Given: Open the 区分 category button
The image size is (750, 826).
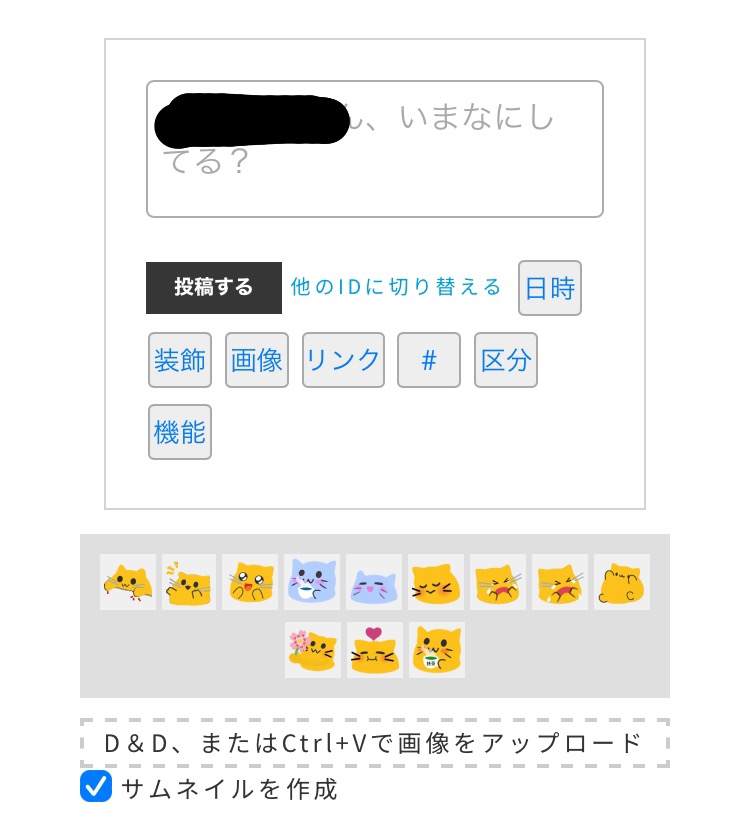Looking at the screenshot, I should tap(506, 360).
